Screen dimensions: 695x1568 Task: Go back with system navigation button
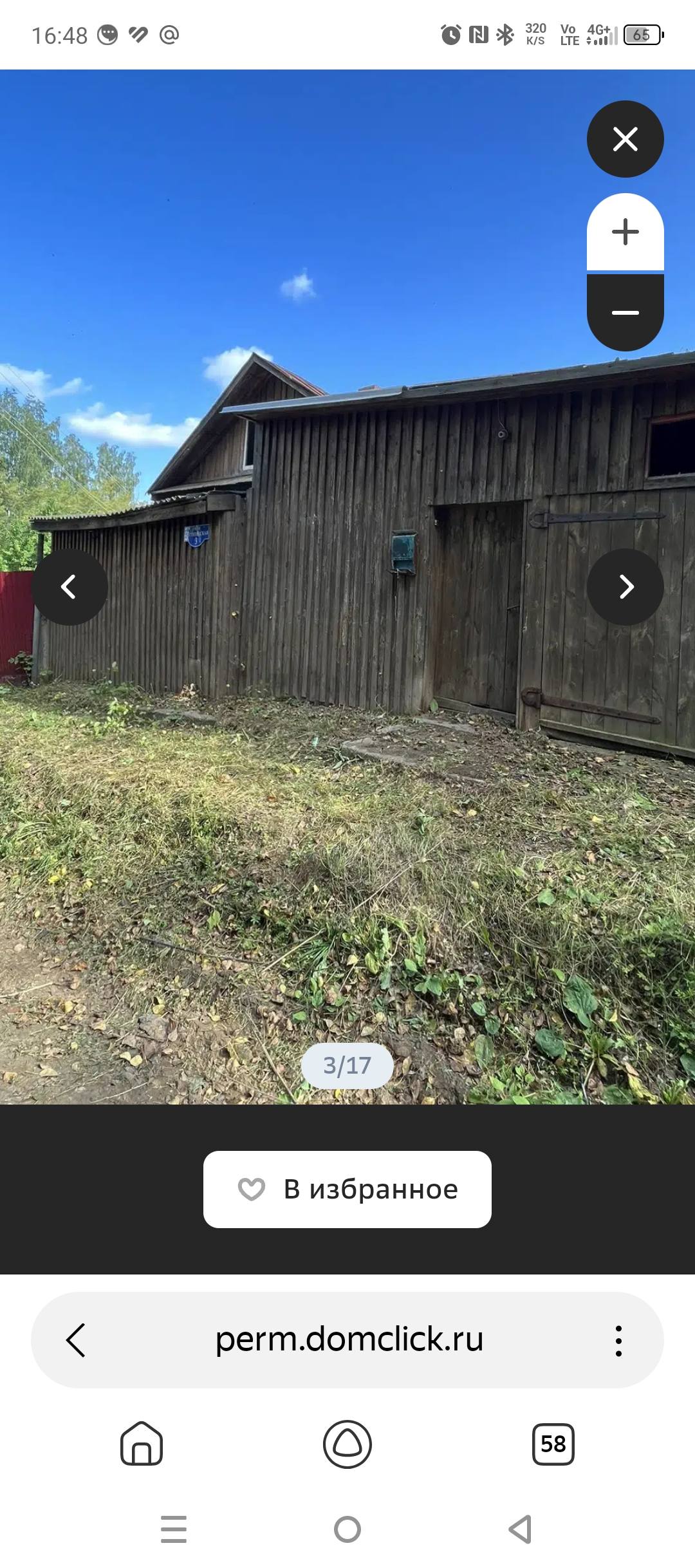click(520, 1529)
